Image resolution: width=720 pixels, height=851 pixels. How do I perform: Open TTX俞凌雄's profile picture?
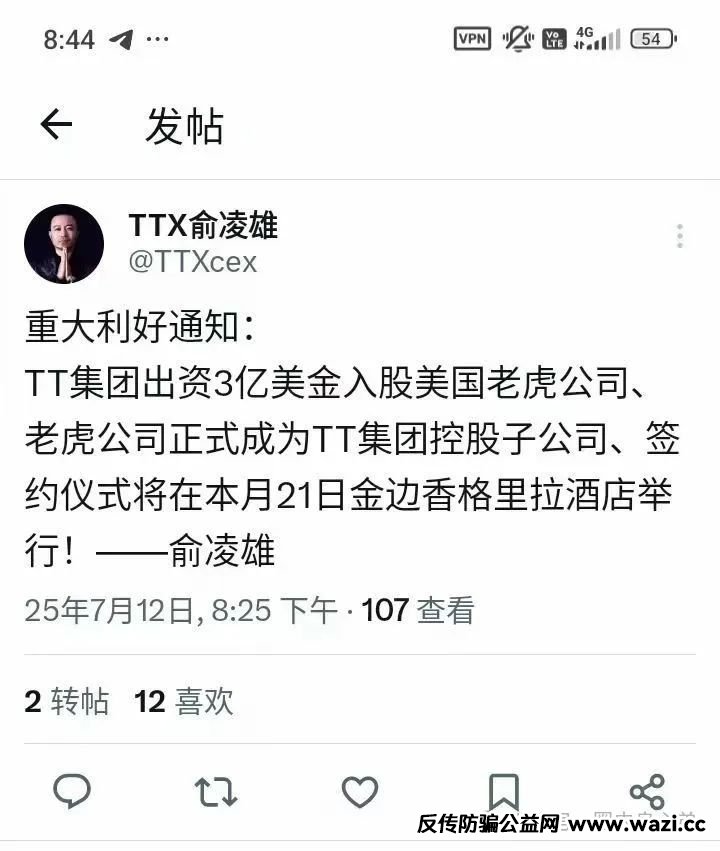point(64,244)
